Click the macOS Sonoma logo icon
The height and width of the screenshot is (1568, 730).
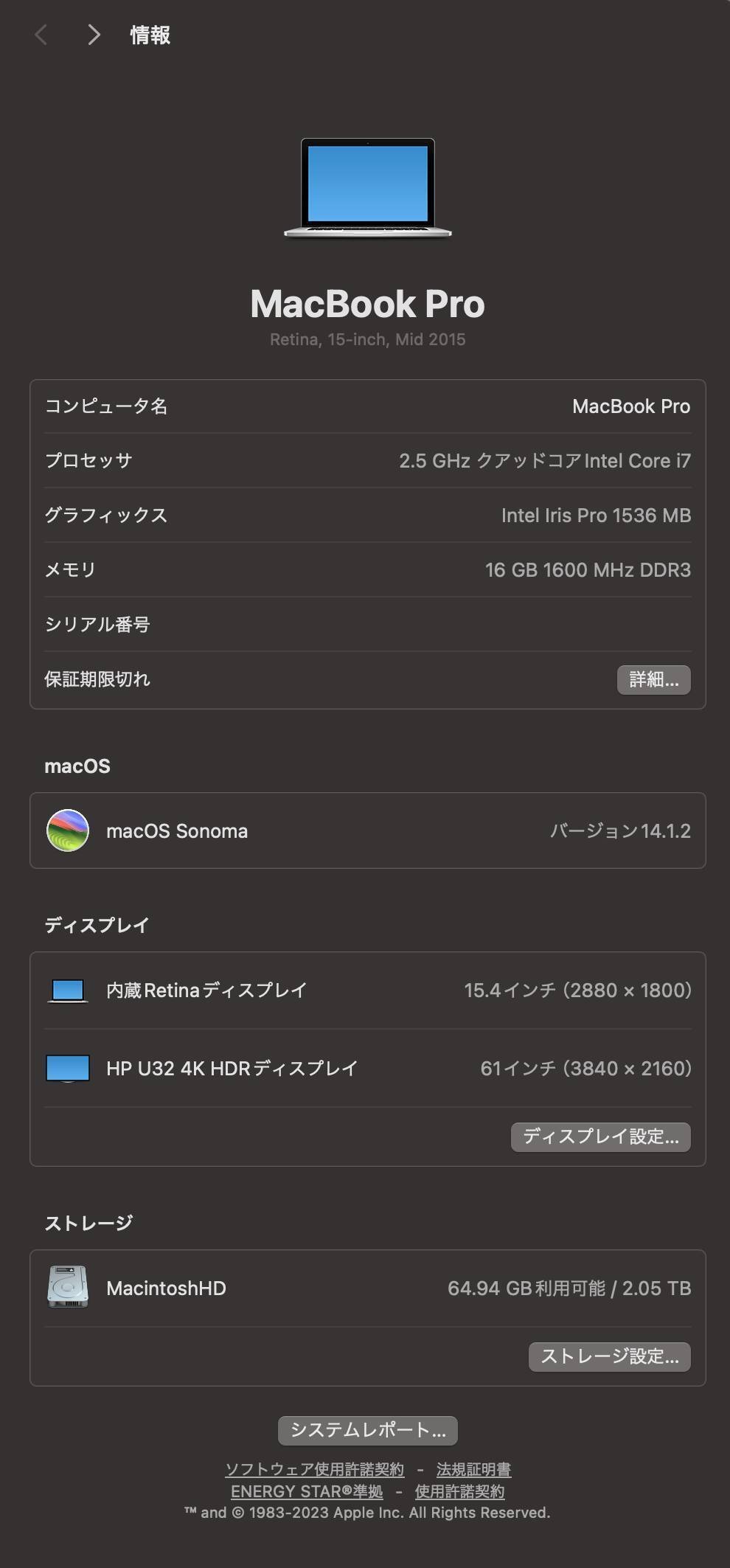66,831
